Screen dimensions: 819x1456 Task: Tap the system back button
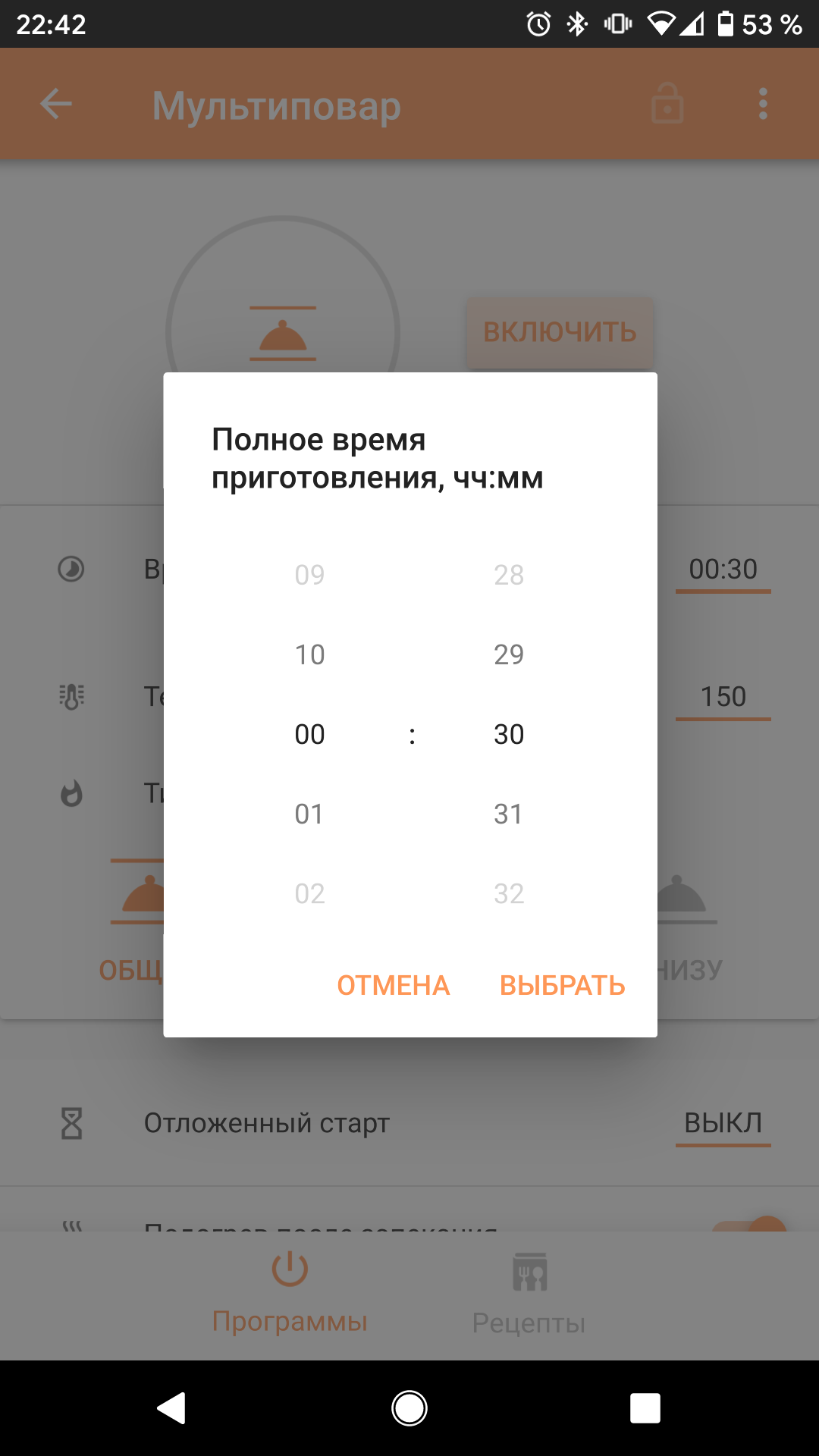172,1408
